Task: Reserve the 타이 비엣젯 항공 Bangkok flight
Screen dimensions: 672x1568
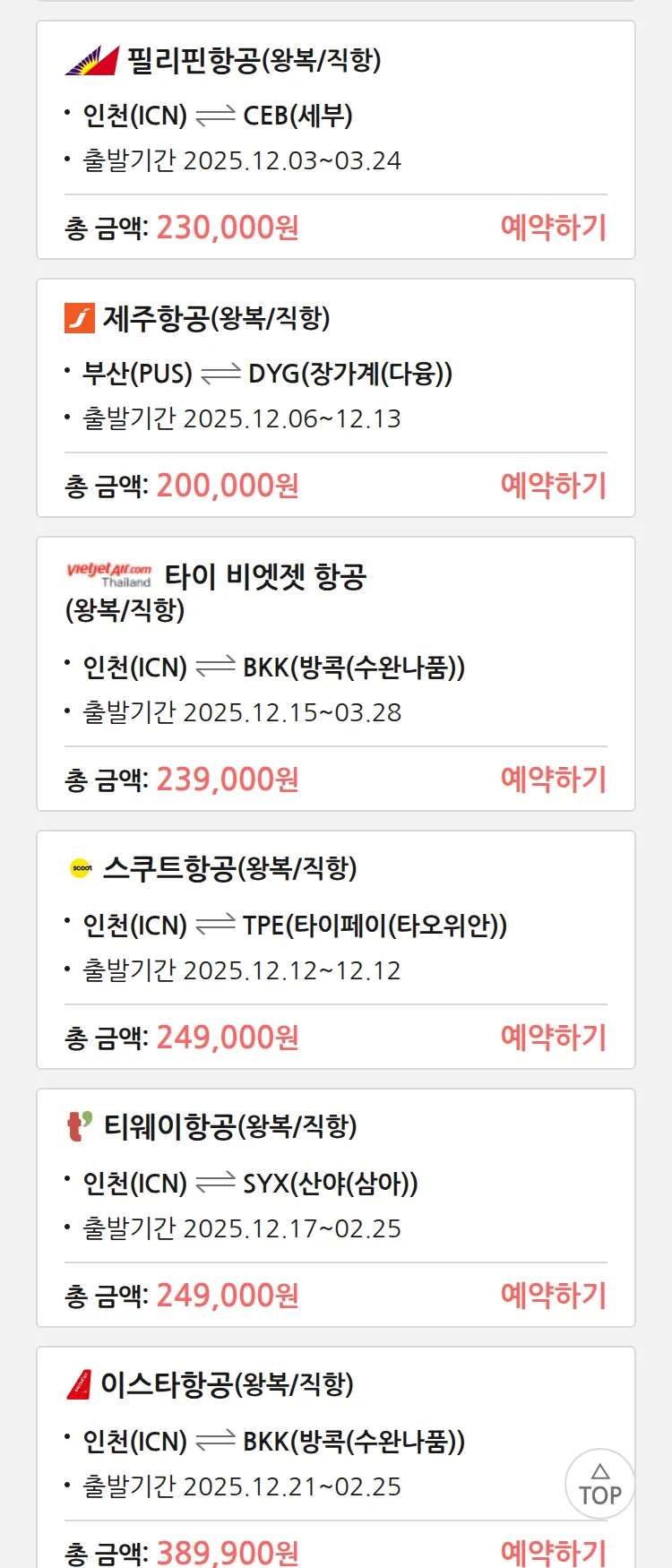Action: coord(553,780)
